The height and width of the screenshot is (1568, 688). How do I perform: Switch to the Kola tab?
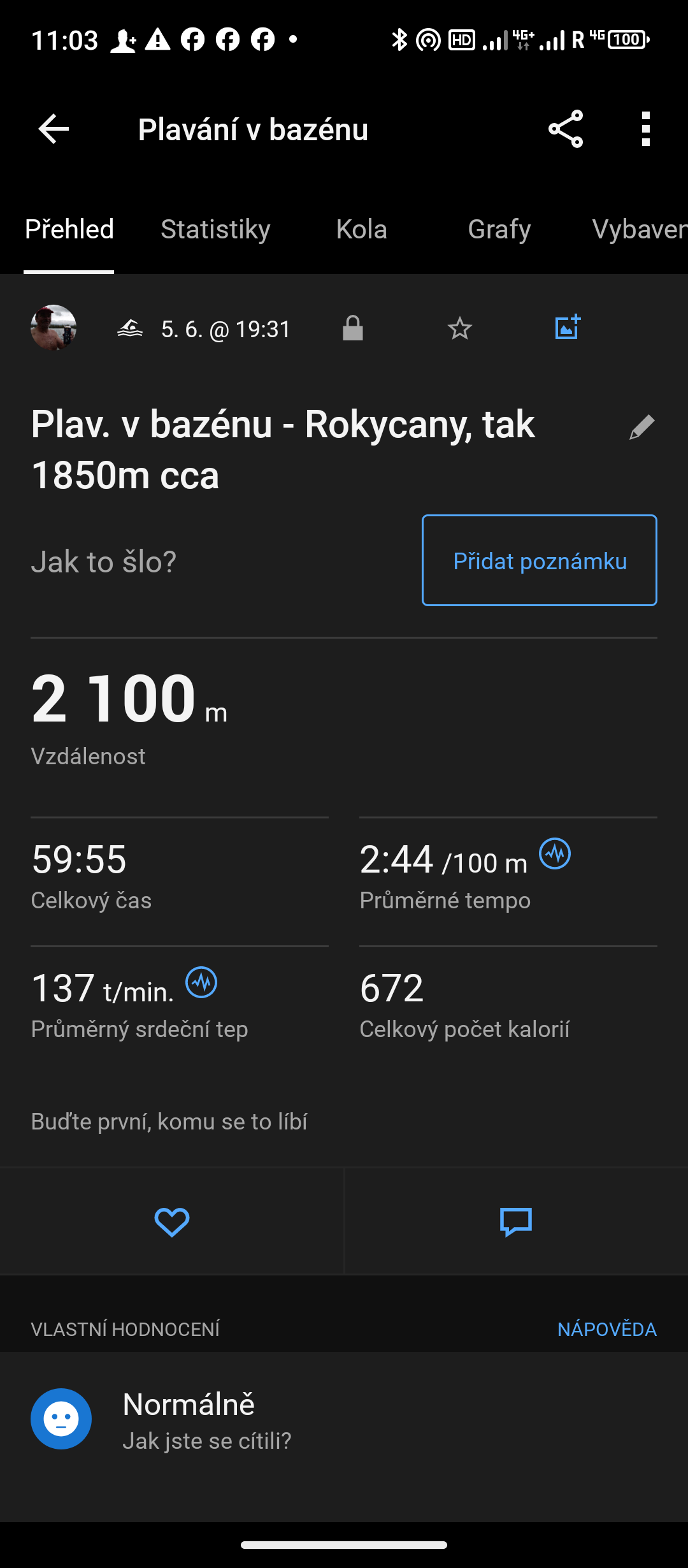point(361,229)
